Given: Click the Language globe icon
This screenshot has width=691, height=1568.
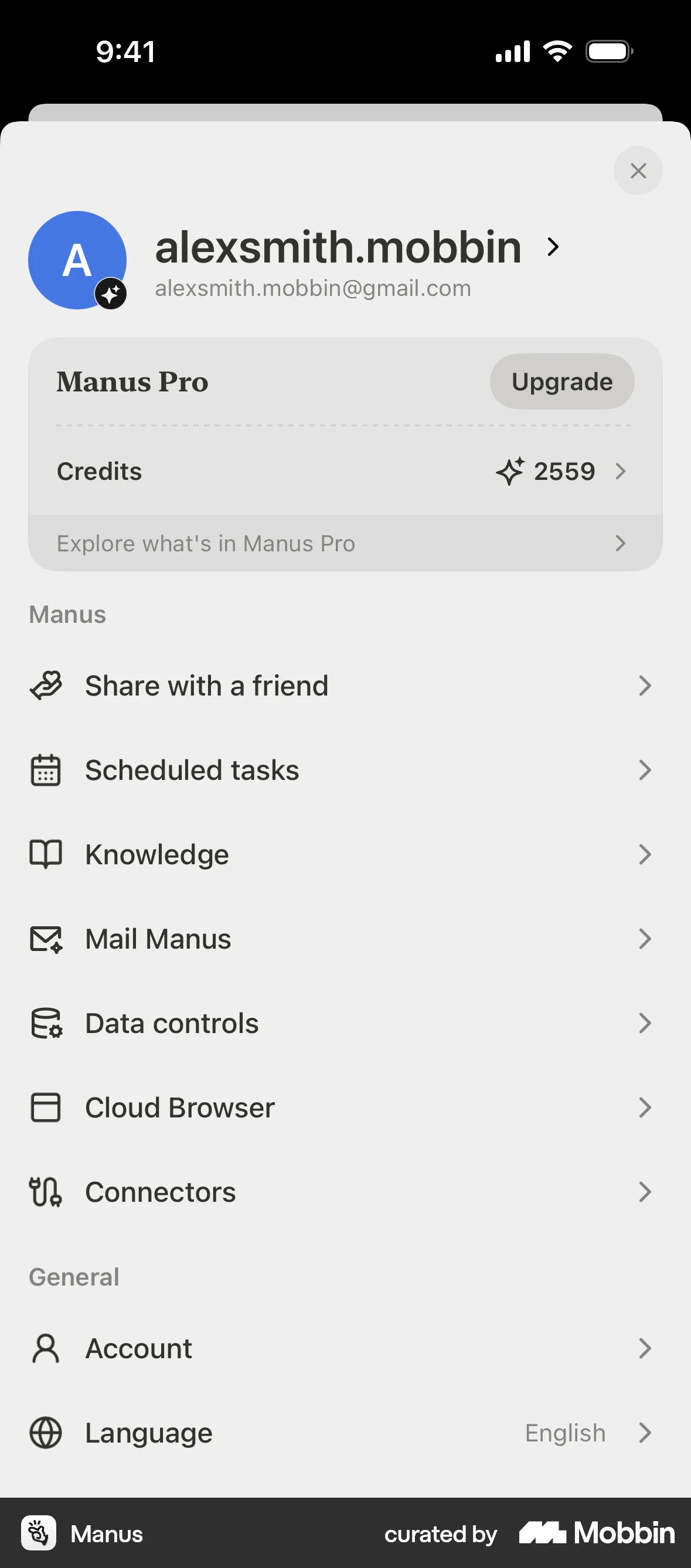Looking at the screenshot, I should point(46,1432).
